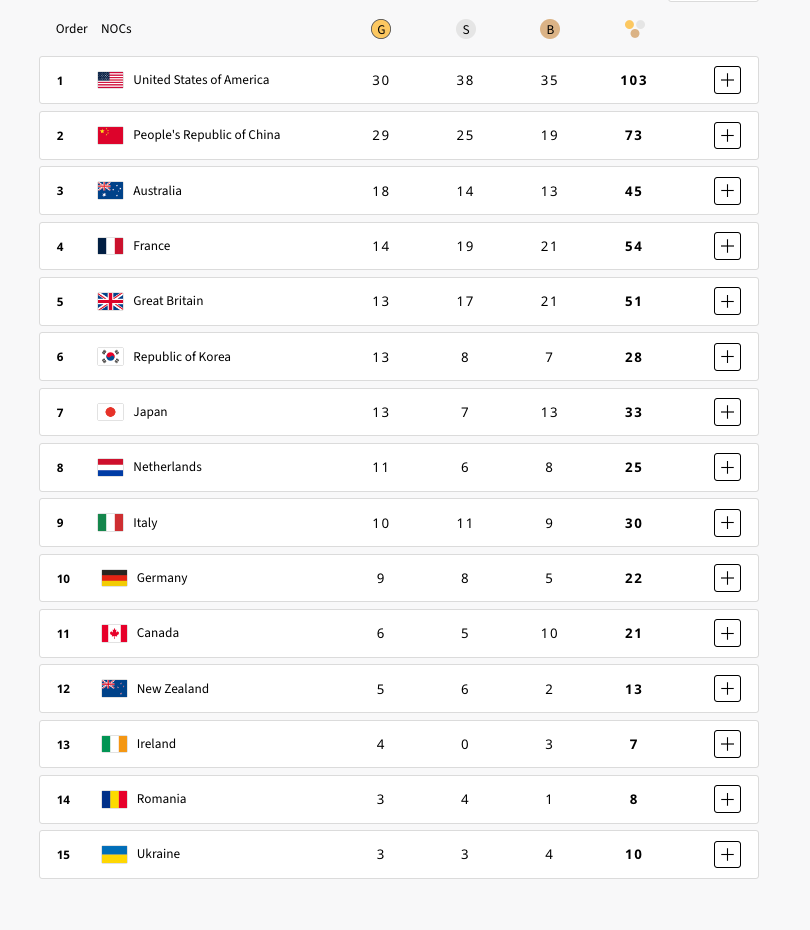The image size is (810, 930).
Task: Expand Canada's medal breakdown
Action: coord(727,633)
